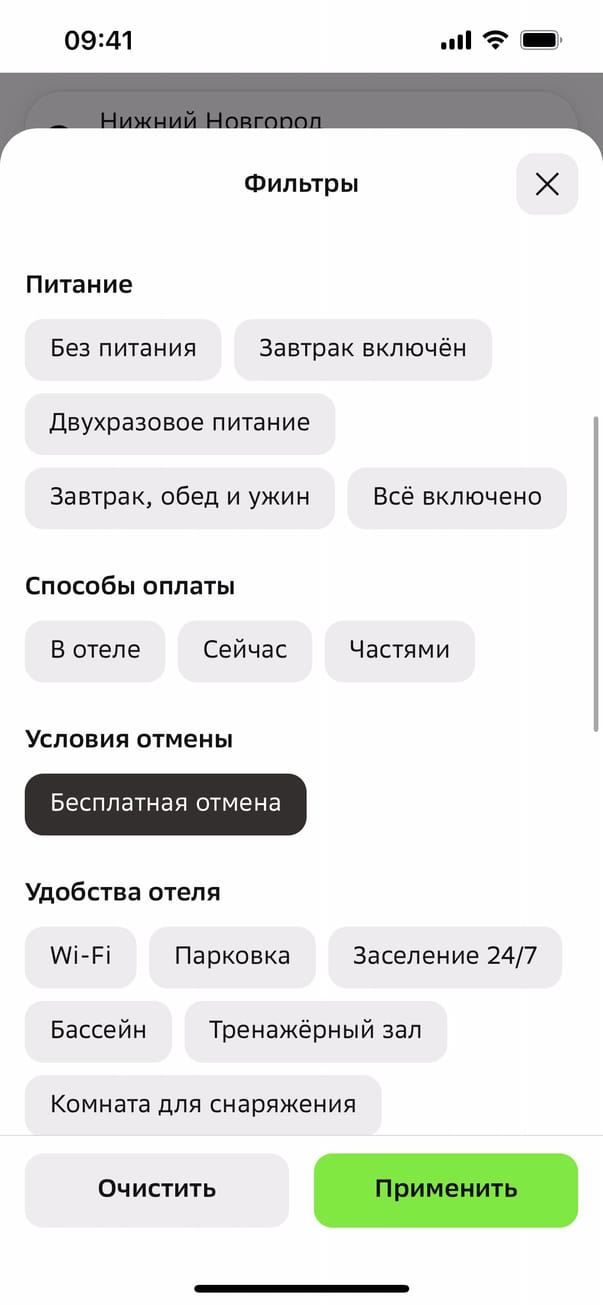Select Заселение 24/7 chip

tap(445, 956)
